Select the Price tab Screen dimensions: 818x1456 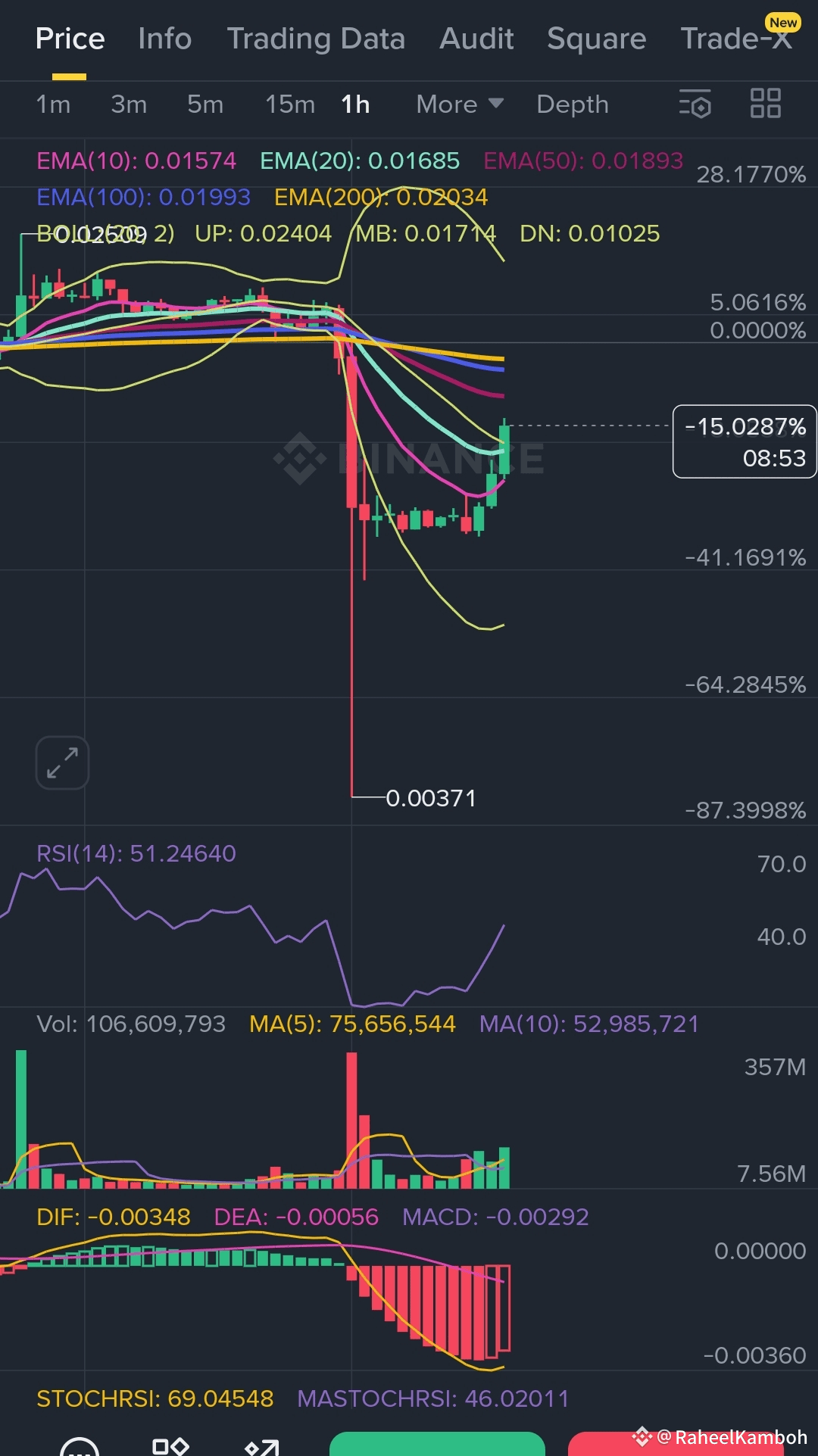point(70,39)
